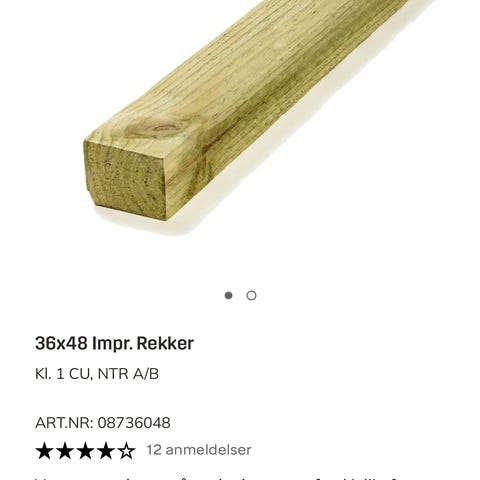The height and width of the screenshot is (480, 480).
Task: Select the second image indicator dot
Action: click(x=251, y=296)
